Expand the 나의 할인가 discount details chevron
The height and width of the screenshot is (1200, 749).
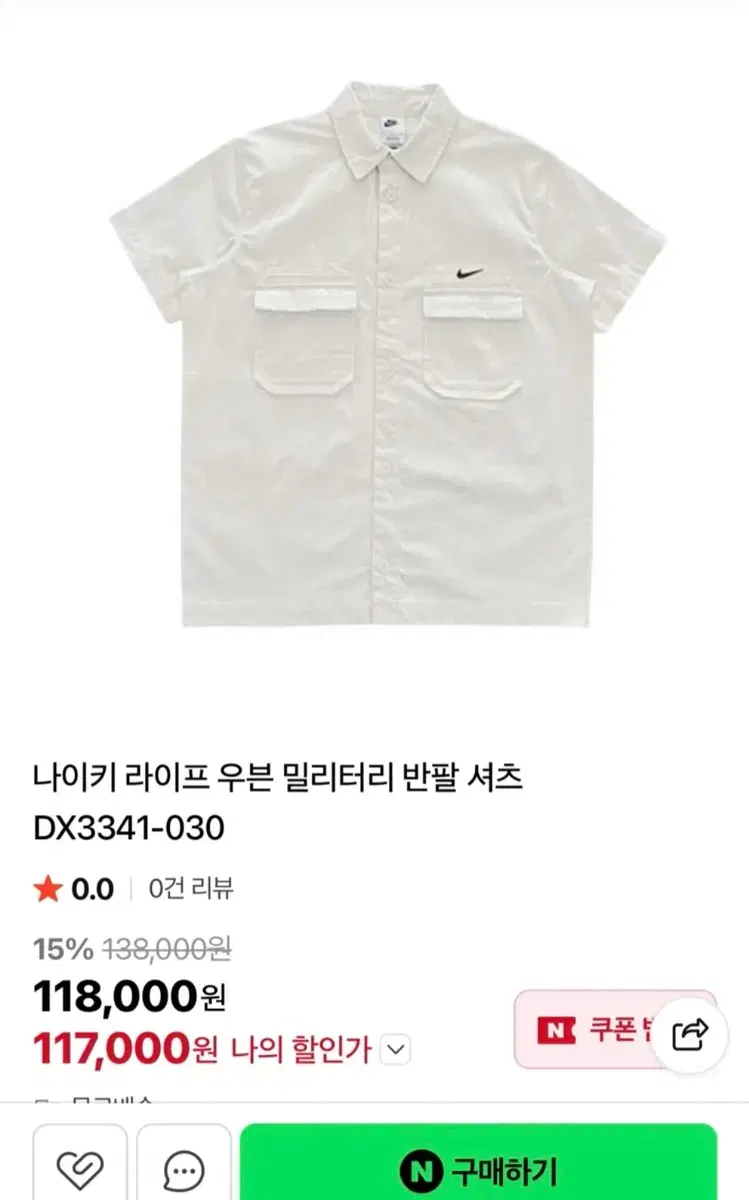coord(397,1049)
